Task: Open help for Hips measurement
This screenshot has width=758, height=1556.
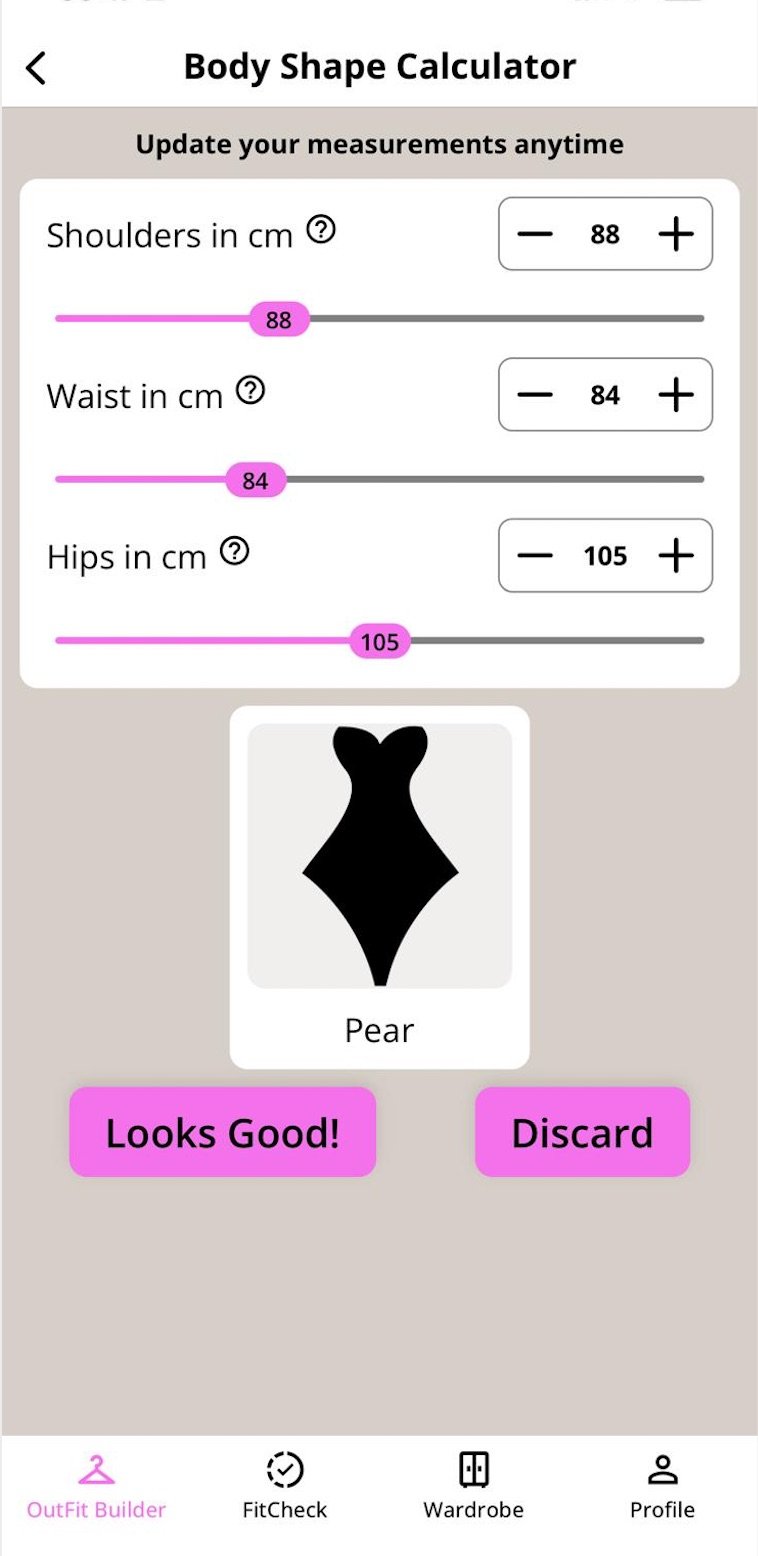Action: tap(234, 551)
